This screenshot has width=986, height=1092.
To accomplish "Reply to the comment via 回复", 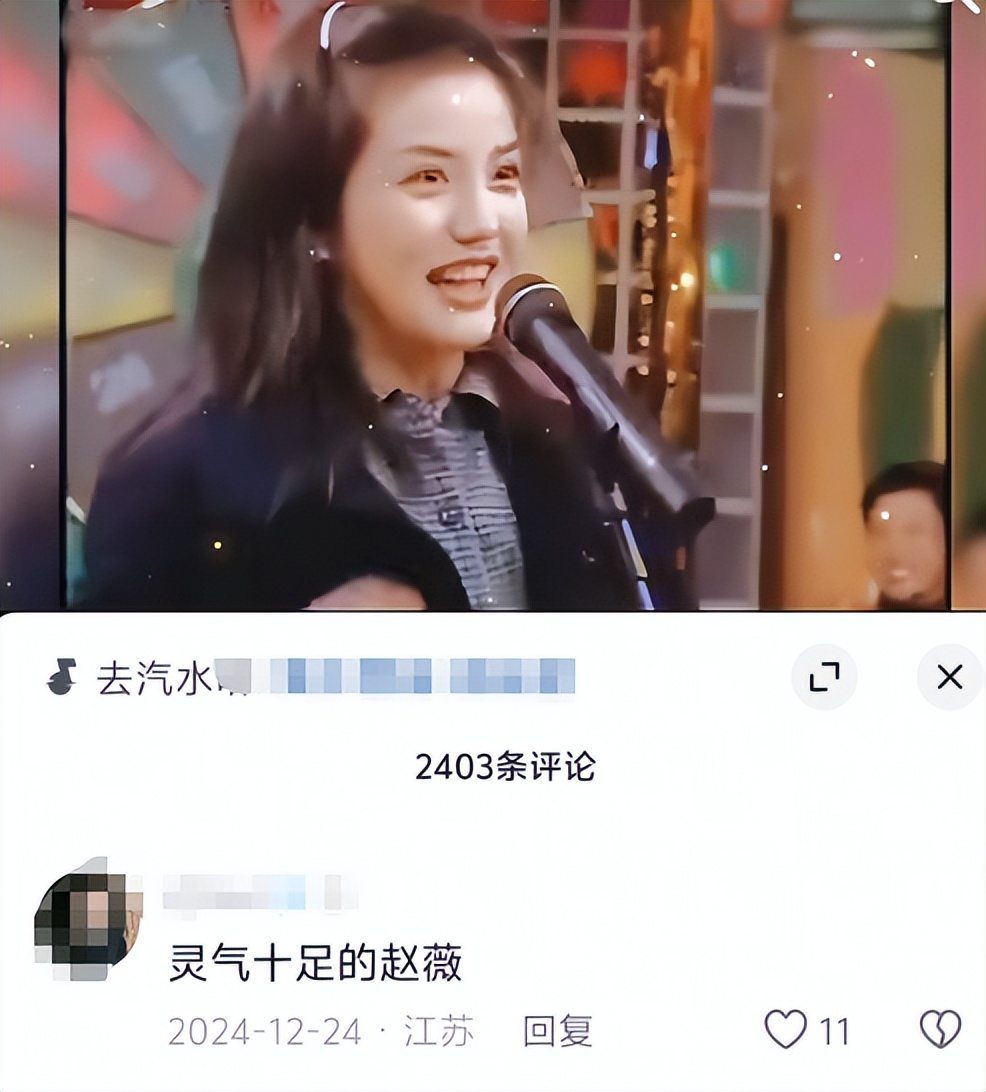I will pyautogui.click(x=558, y=1031).
